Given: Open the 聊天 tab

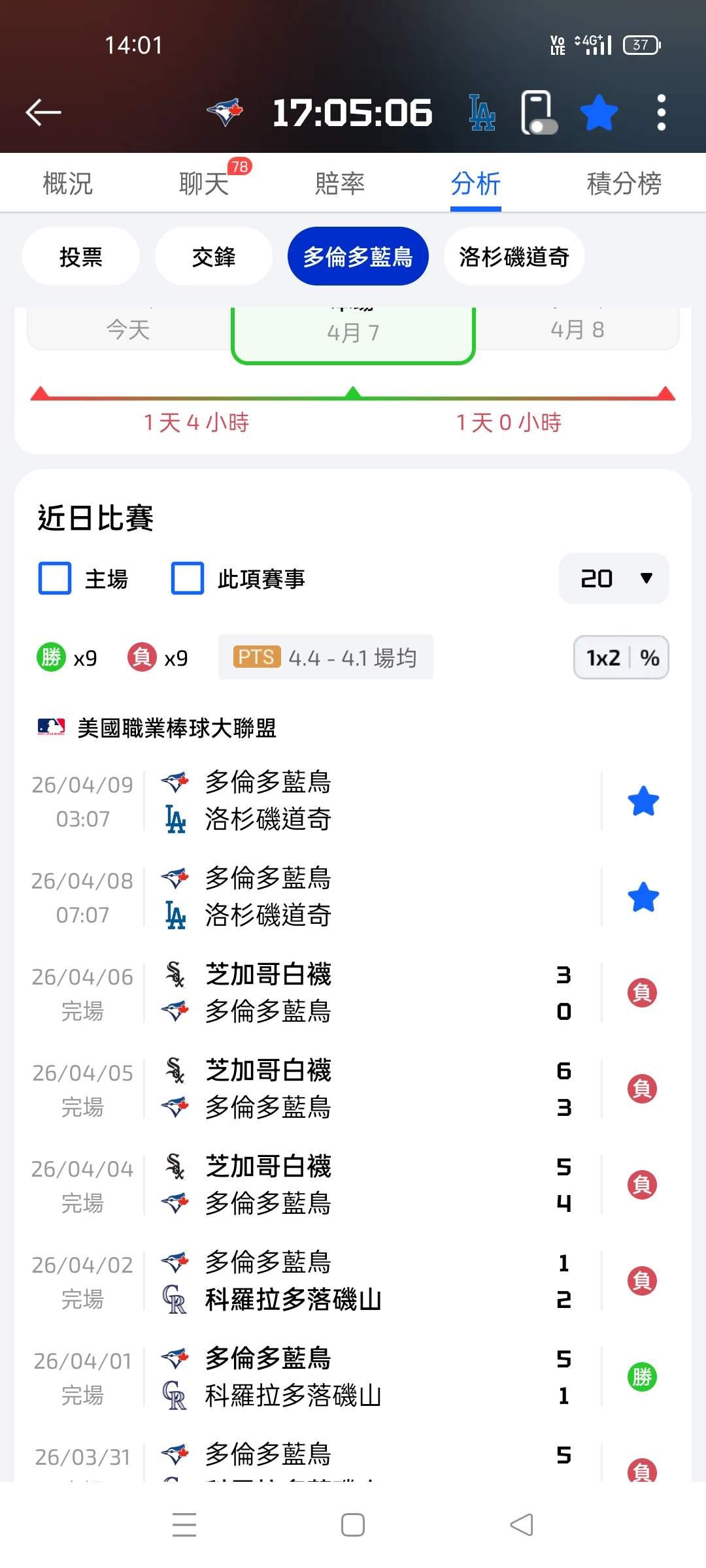Looking at the screenshot, I should click(x=204, y=184).
